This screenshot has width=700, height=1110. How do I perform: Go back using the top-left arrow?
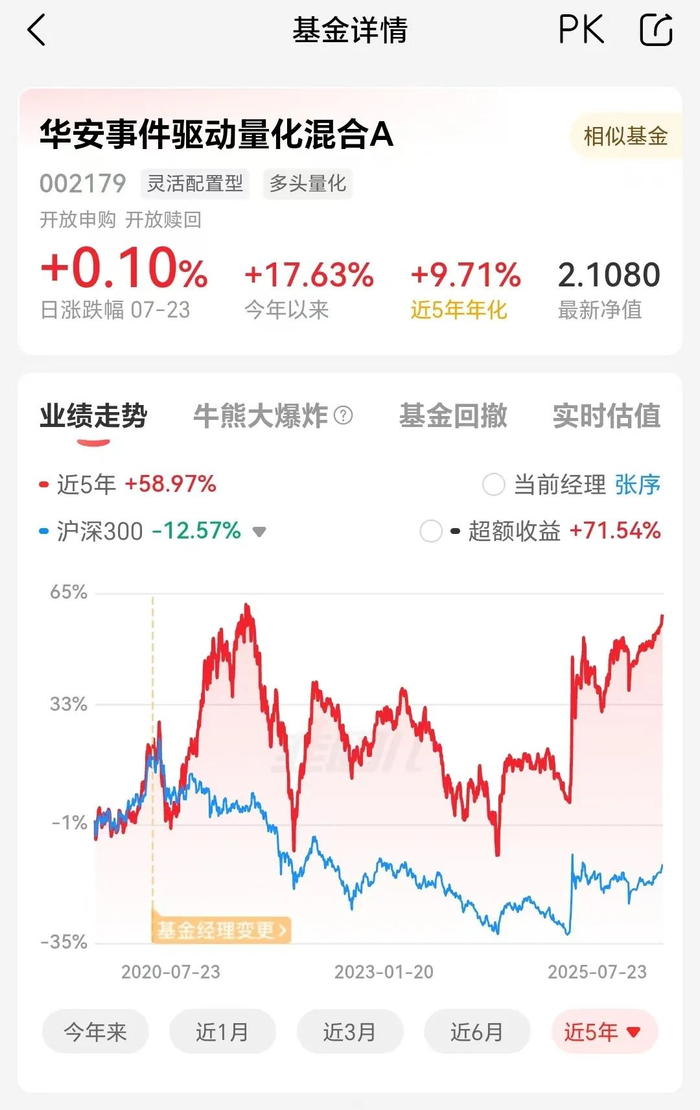click(x=37, y=30)
